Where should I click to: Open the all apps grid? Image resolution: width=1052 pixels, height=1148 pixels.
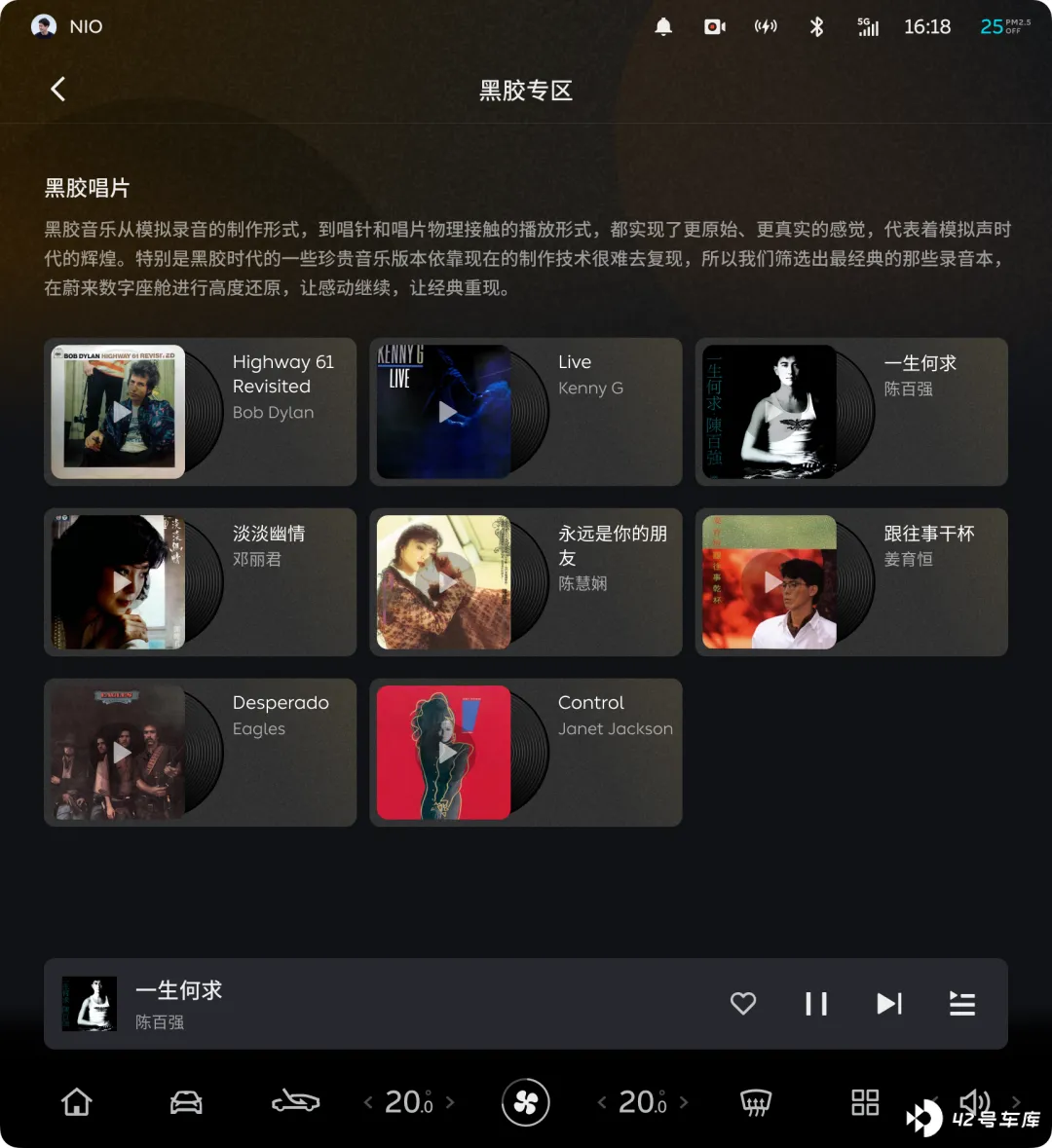coord(865,1102)
